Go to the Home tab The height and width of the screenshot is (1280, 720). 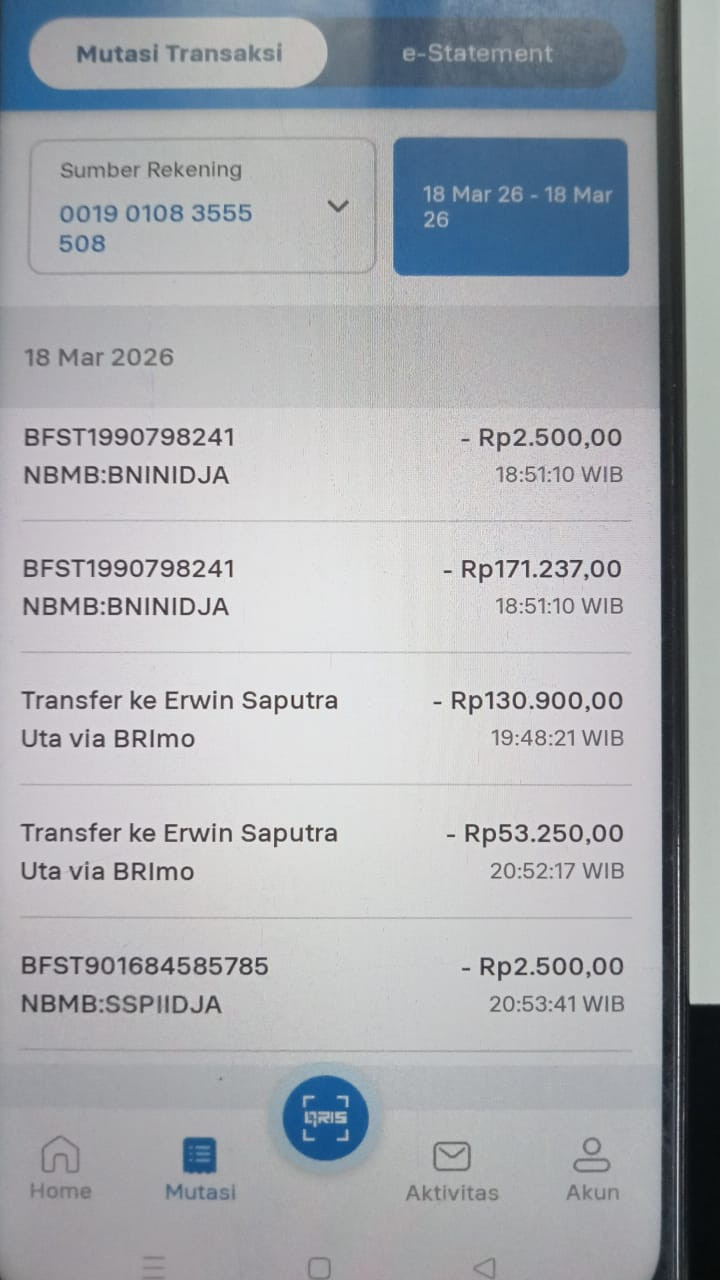(60, 1168)
